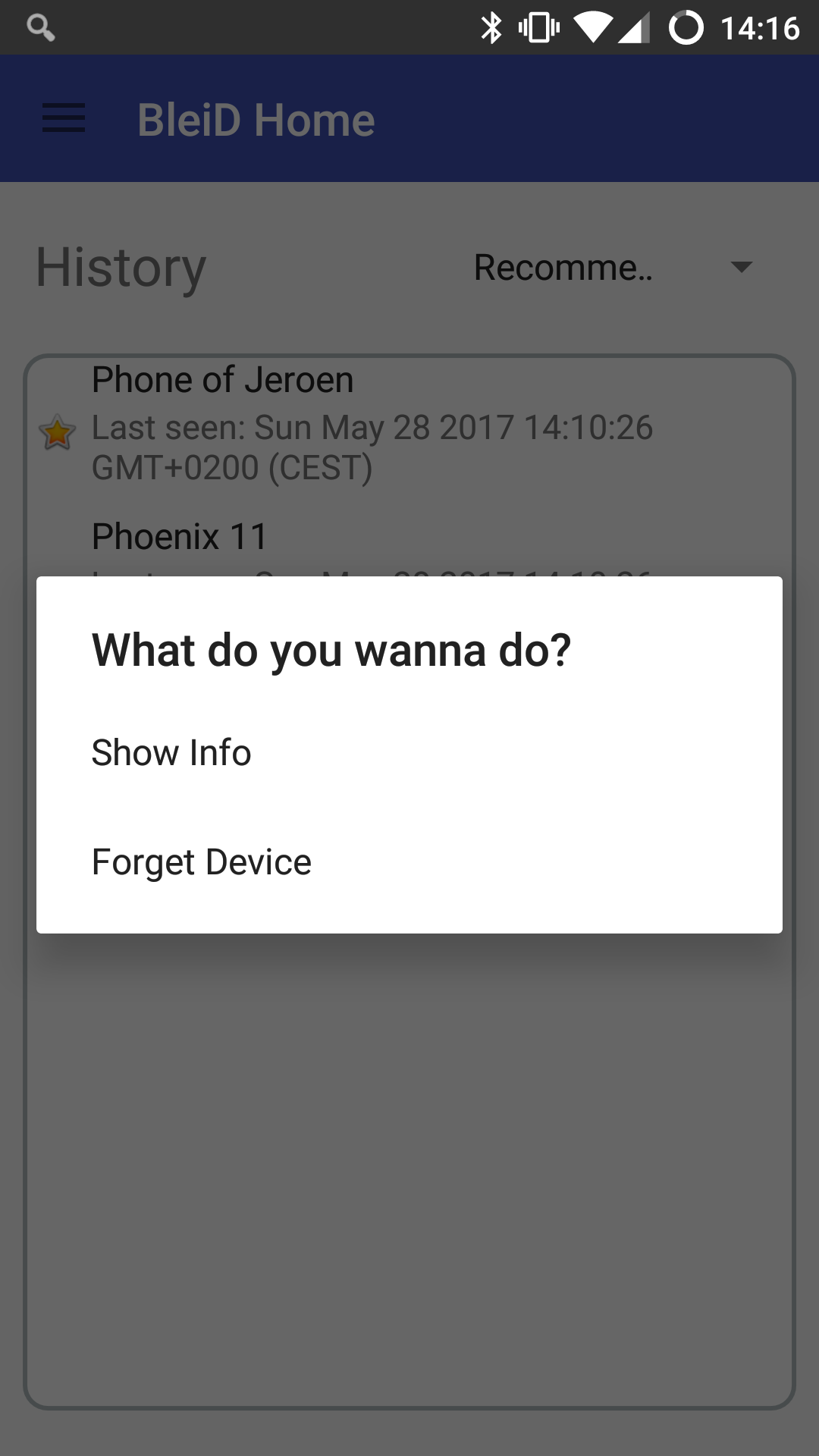Screen dimensions: 819x1456
Task: Expand the Recomme.. sort dropdown
Action: (613, 267)
